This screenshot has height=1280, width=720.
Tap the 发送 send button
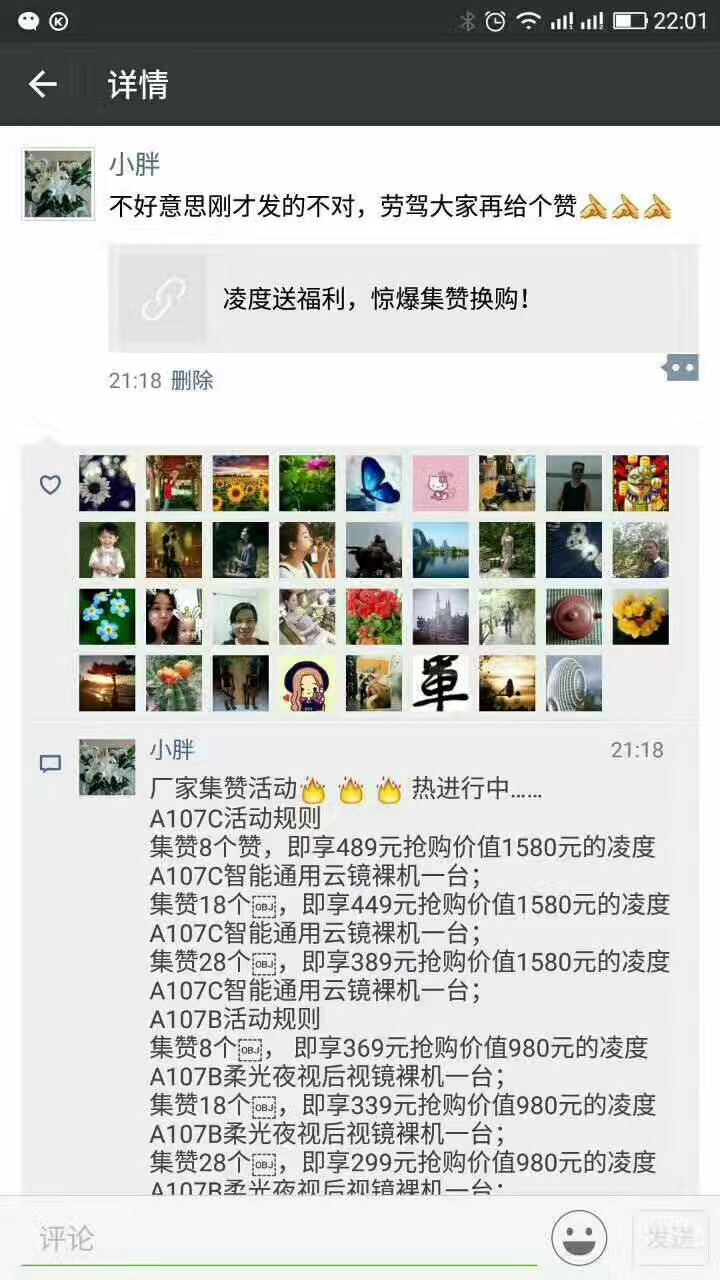click(670, 1238)
